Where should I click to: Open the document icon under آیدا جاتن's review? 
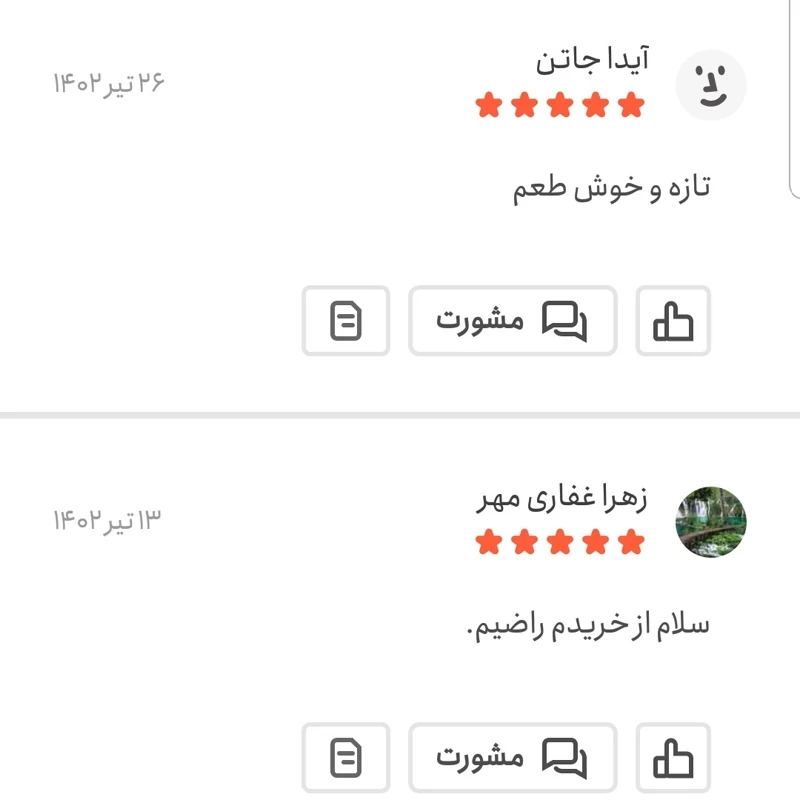point(346,321)
